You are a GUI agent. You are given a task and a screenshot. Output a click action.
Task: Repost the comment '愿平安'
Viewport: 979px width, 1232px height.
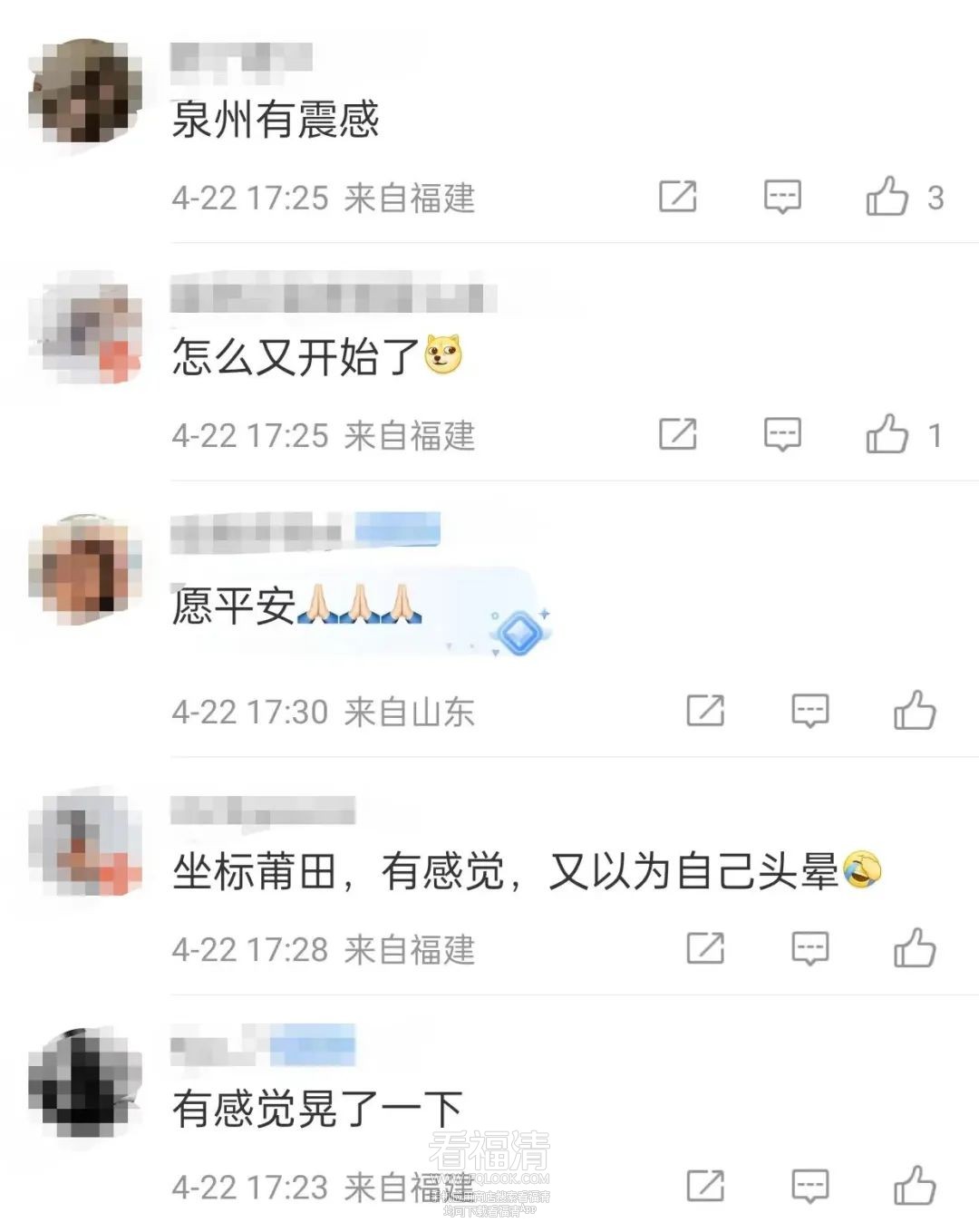click(x=705, y=710)
